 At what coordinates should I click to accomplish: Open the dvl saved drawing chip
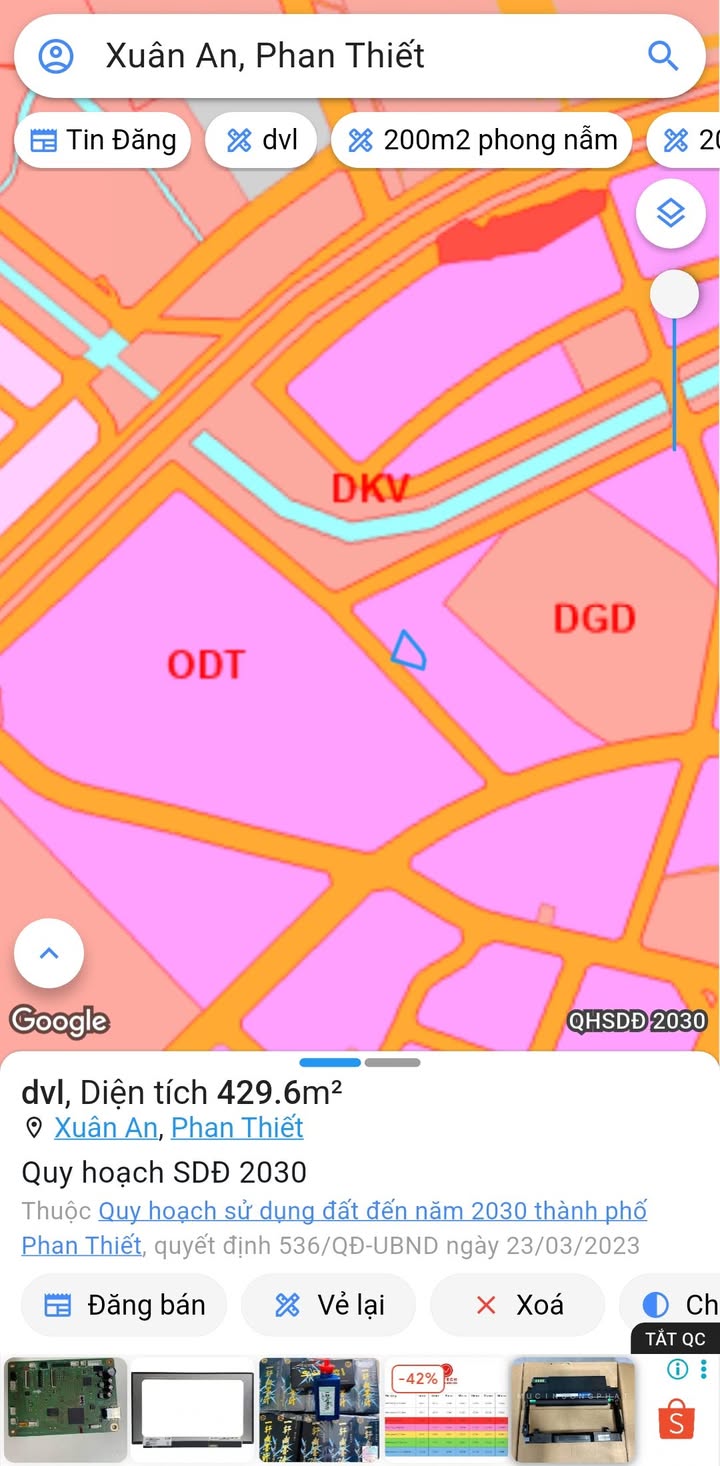pyautogui.click(x=262, y=140)
